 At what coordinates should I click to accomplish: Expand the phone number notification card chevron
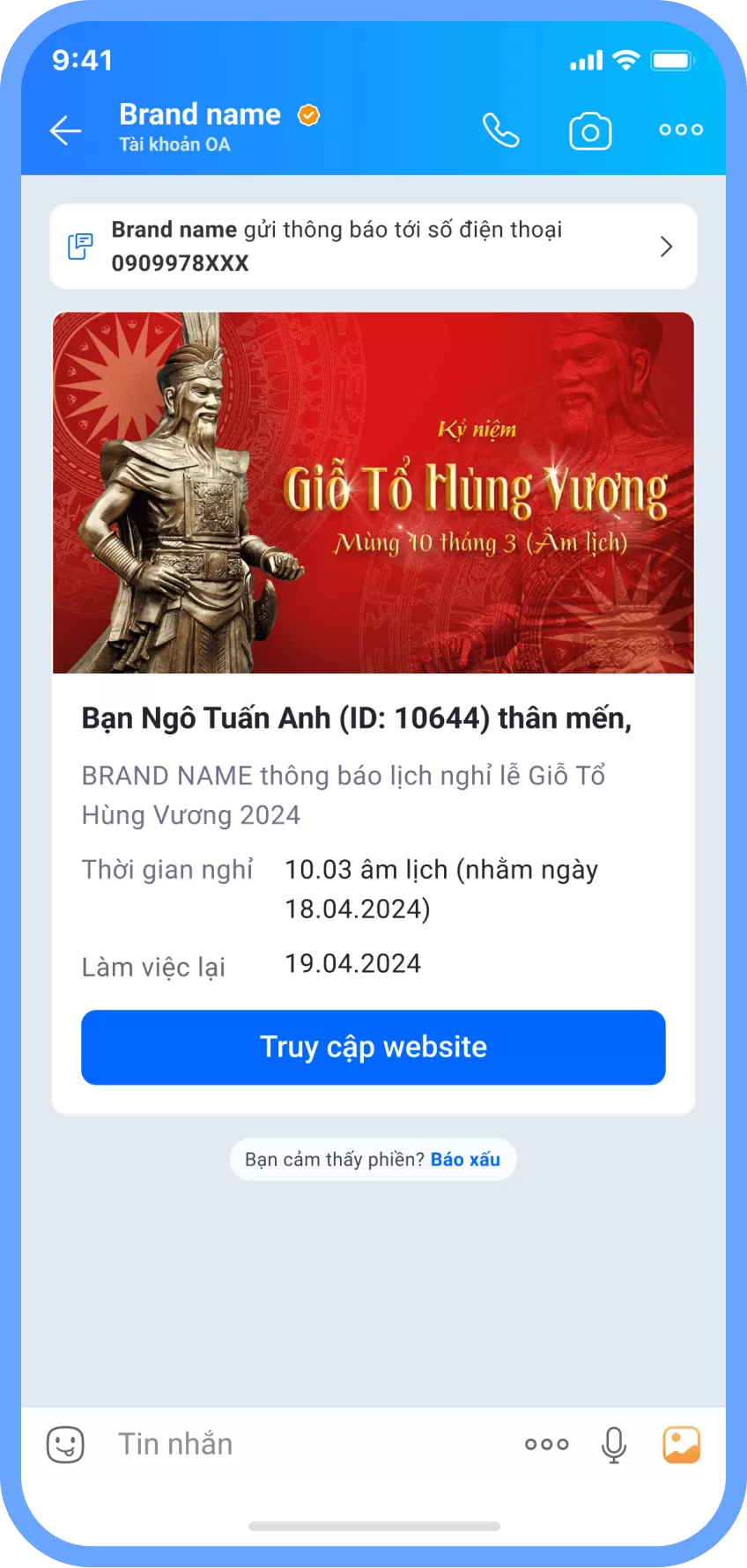click(x=667, y=247)
